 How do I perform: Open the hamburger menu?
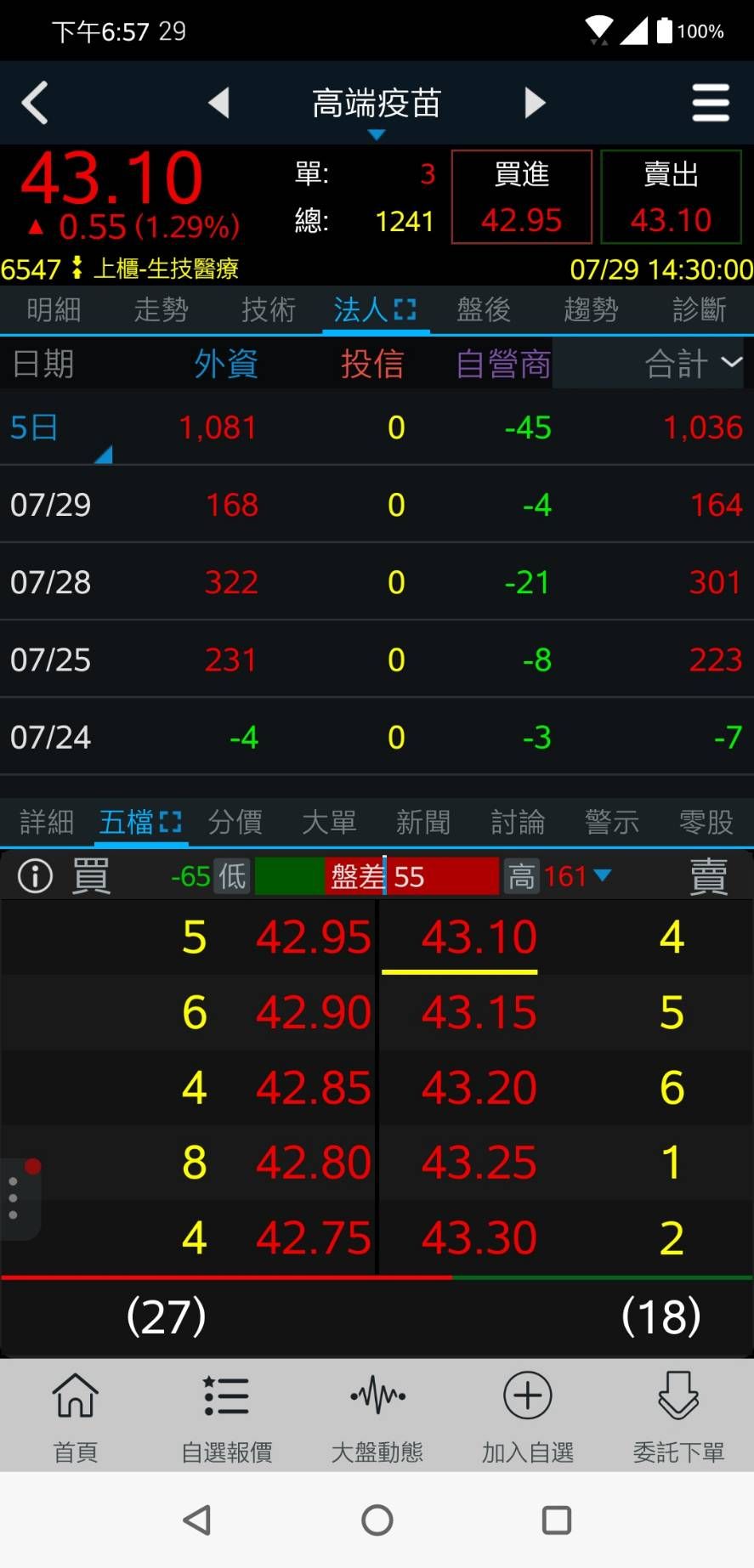[x=711, y=103]
